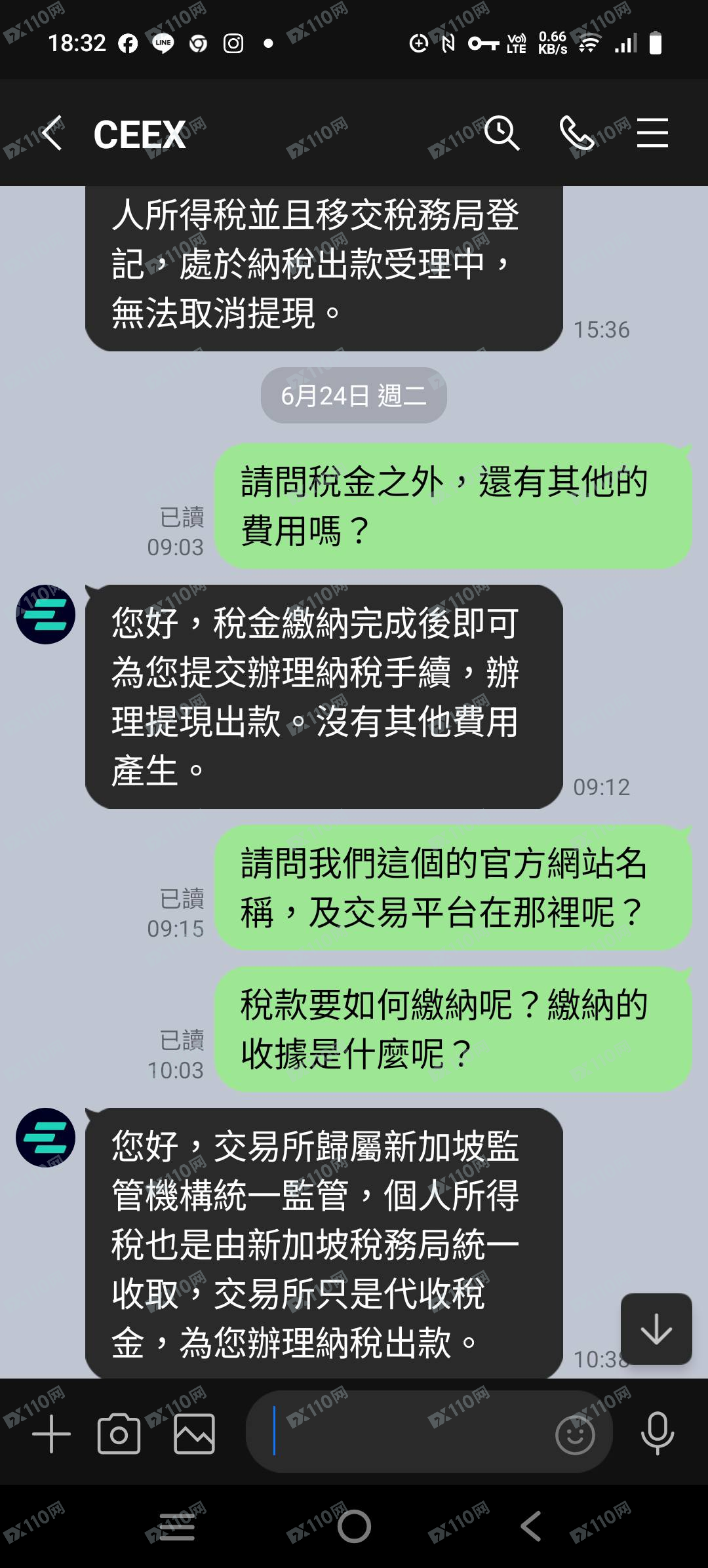
Task: Open the photo gallery picker
Action: 194,1434
